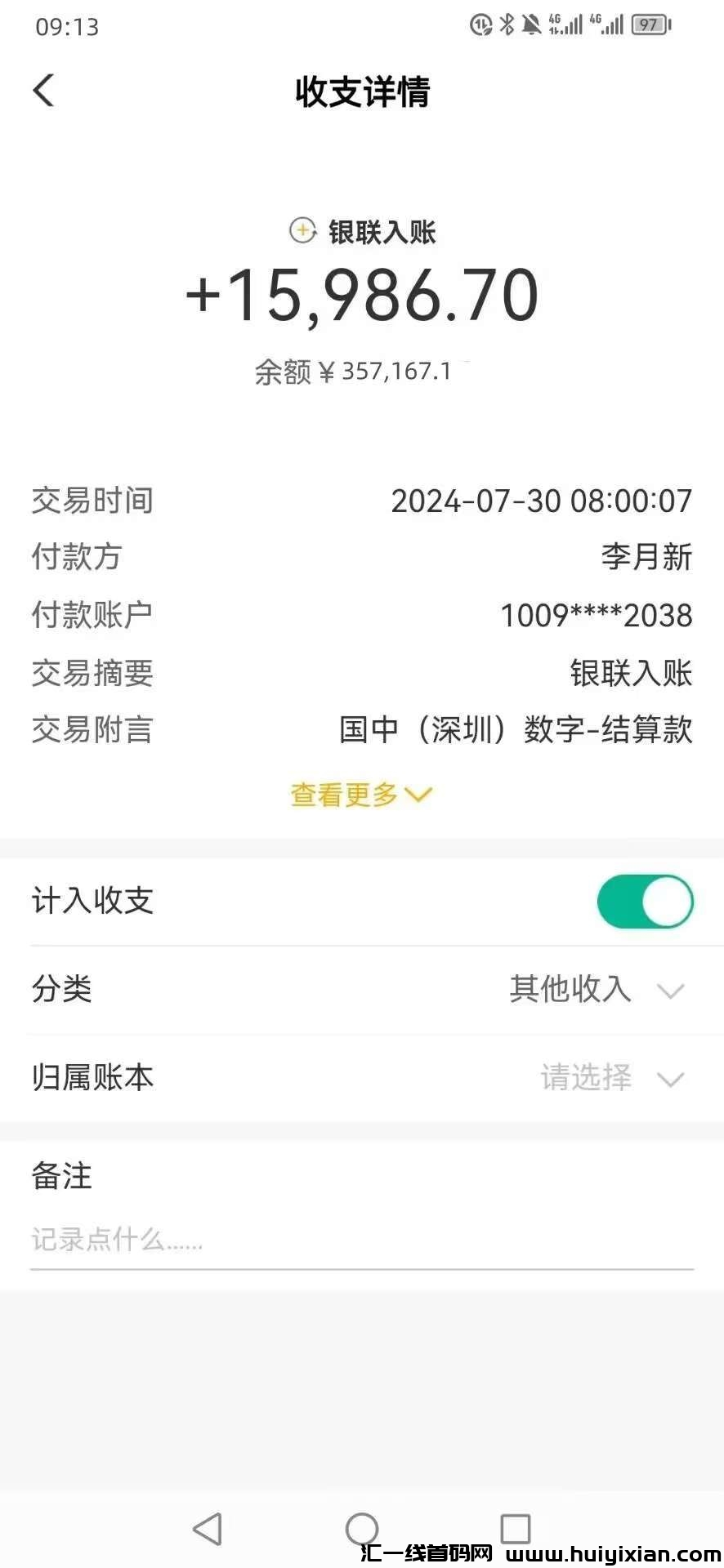This screenshot has width=724, height=1568.
Task: Tap the system home button
Action: click(x=362, y=1529)
